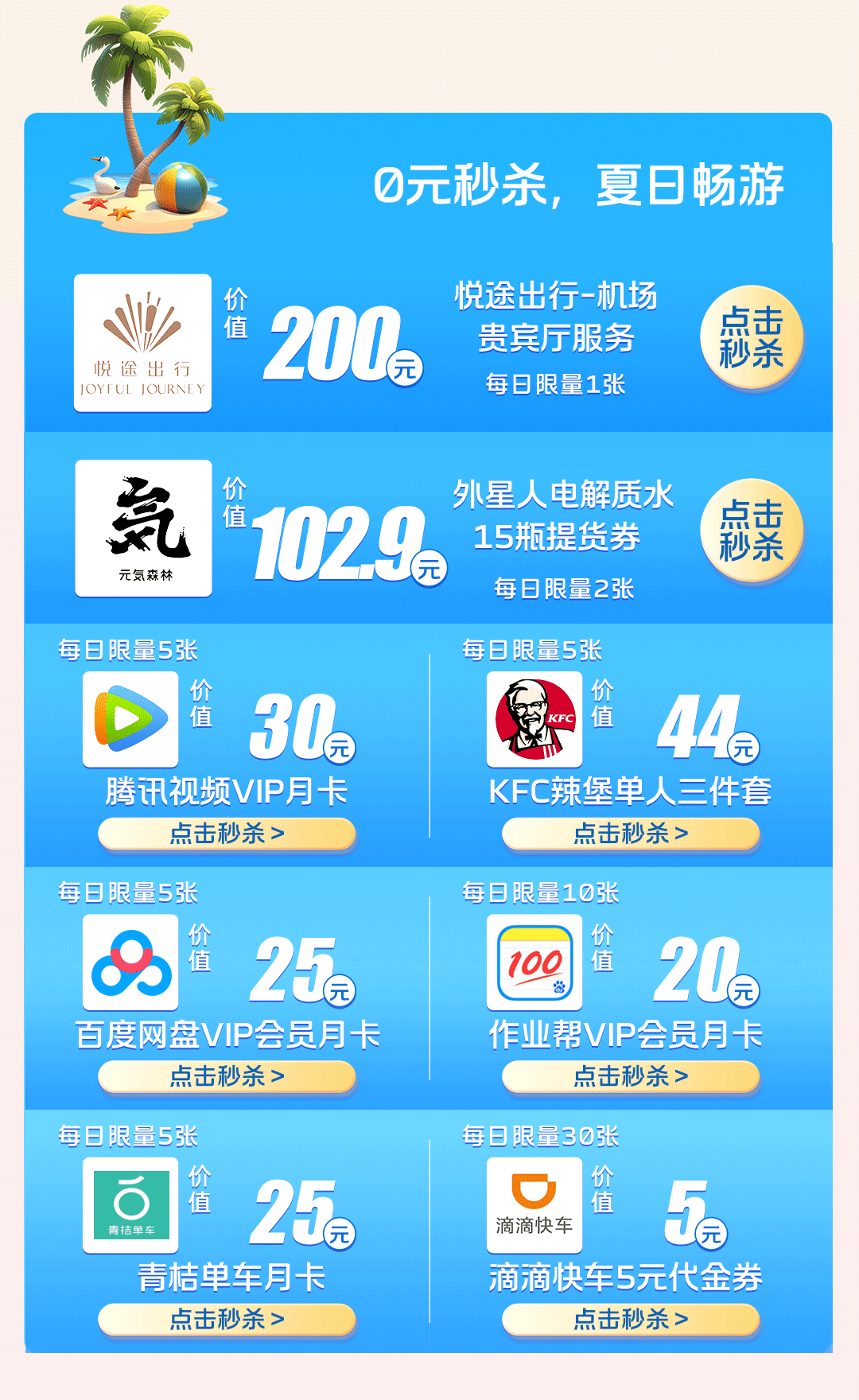Tap 点击秒杀 under KFC辣堡单人三件套
Image resolution: width=859 pixels, height=1400 pixels.
630,834
